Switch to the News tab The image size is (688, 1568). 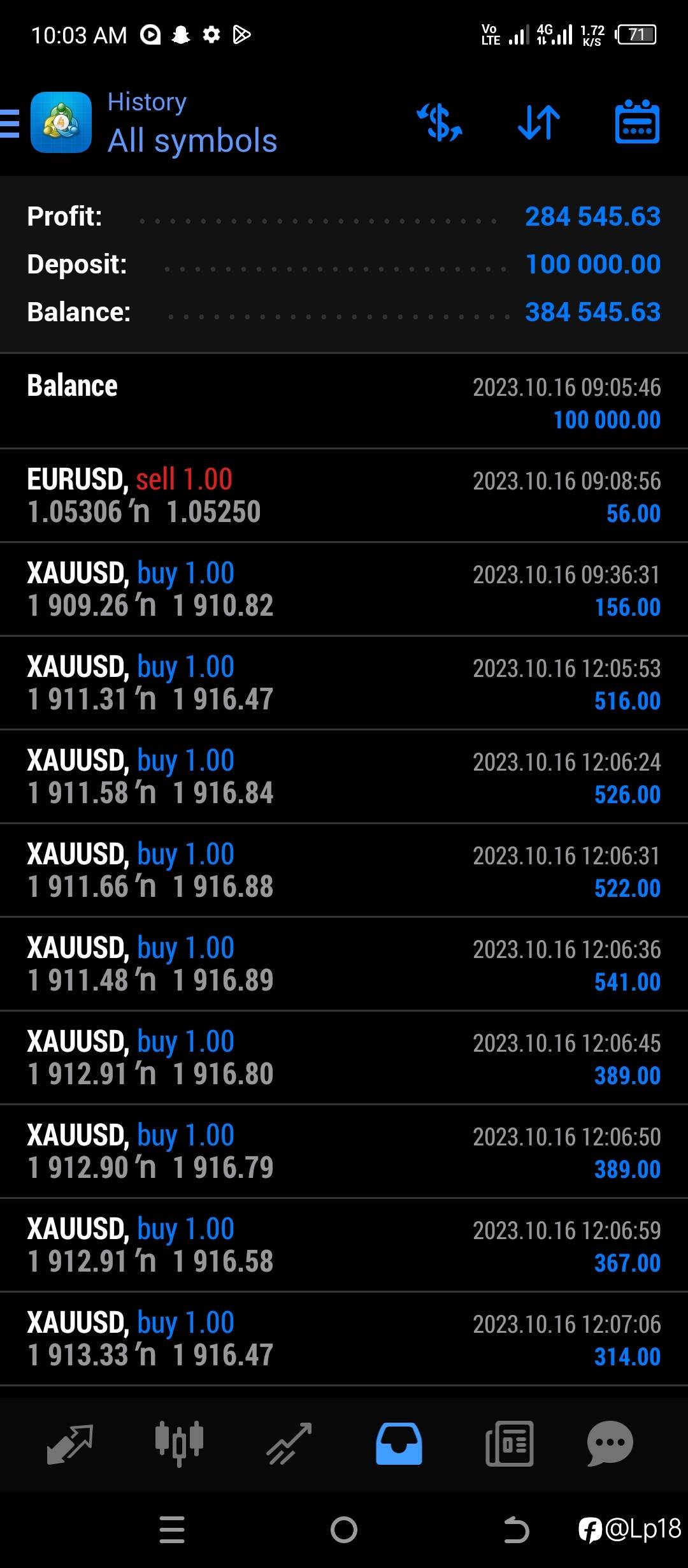click(x=509, y=1444)
